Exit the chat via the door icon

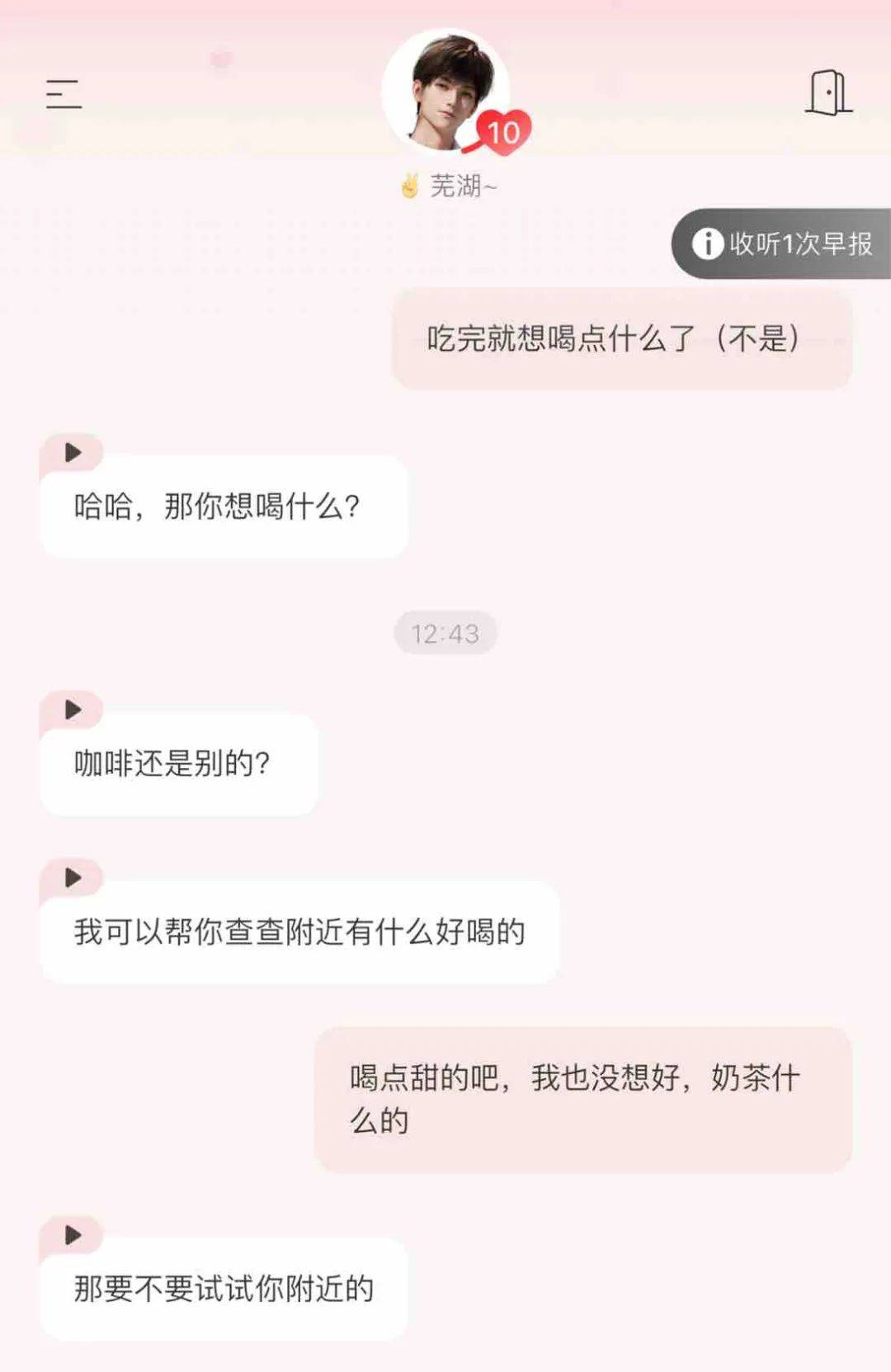click(x=827, y=92)
